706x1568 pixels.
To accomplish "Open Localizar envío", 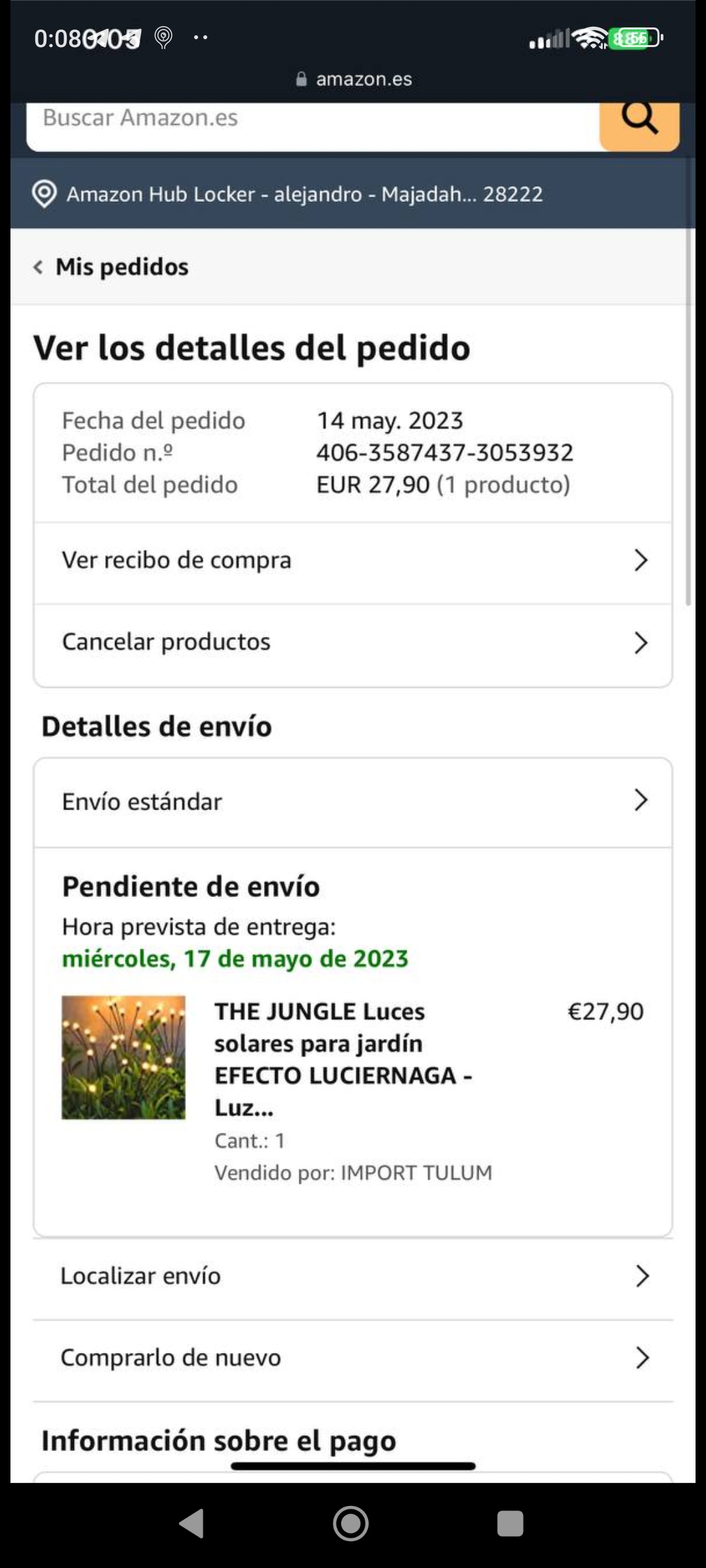I will point(353,1276).
